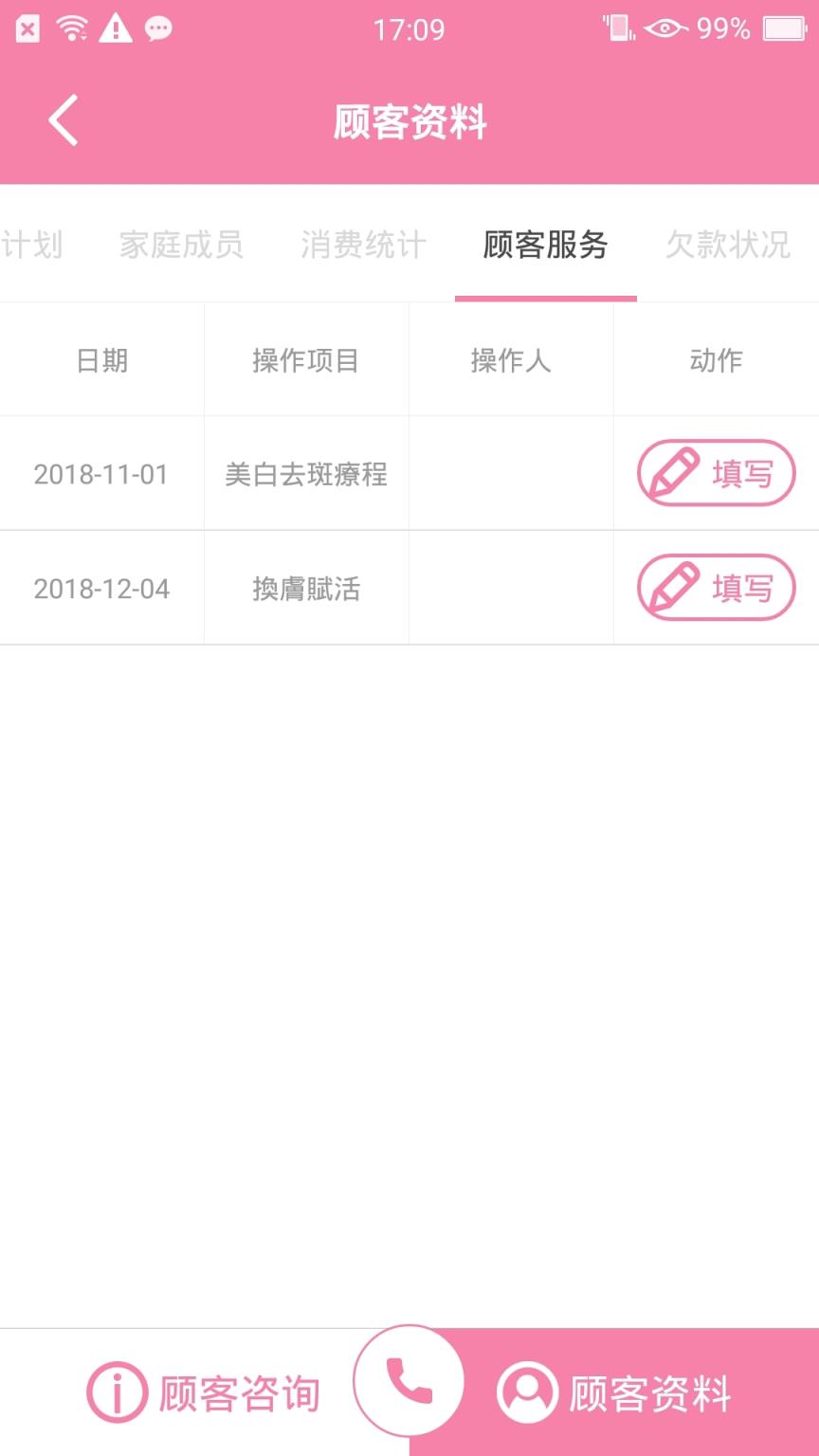Switch to the 家庭成员 tab

(181, 245)
